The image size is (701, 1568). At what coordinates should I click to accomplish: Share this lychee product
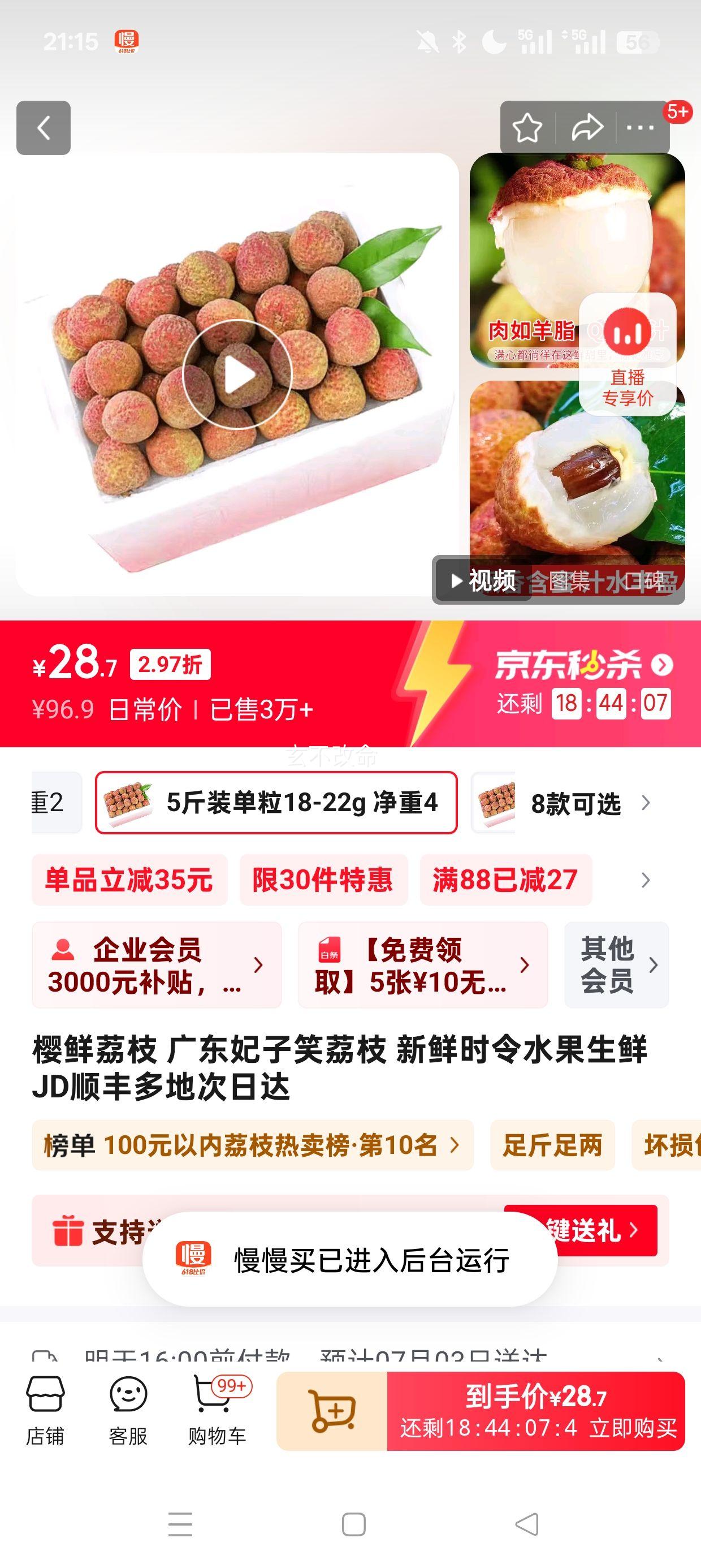[x=587, y=128]
